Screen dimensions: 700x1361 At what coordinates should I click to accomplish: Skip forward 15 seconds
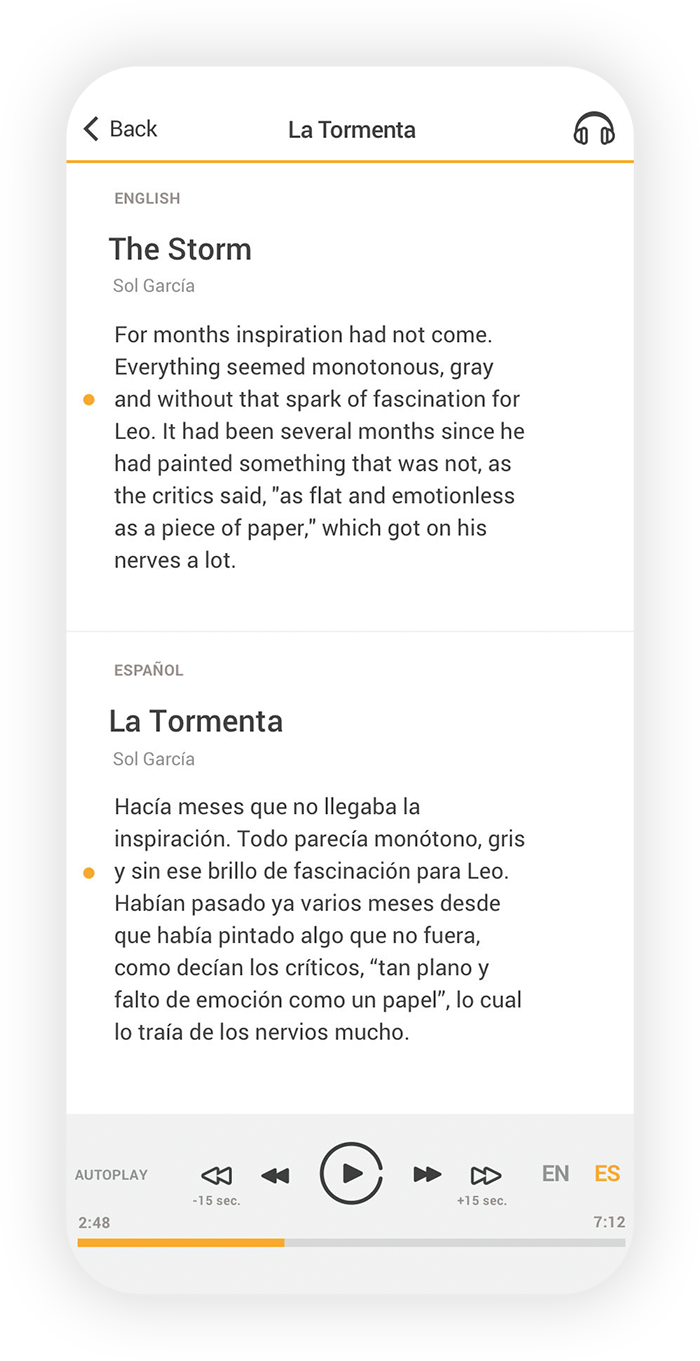coord(485,1176)
